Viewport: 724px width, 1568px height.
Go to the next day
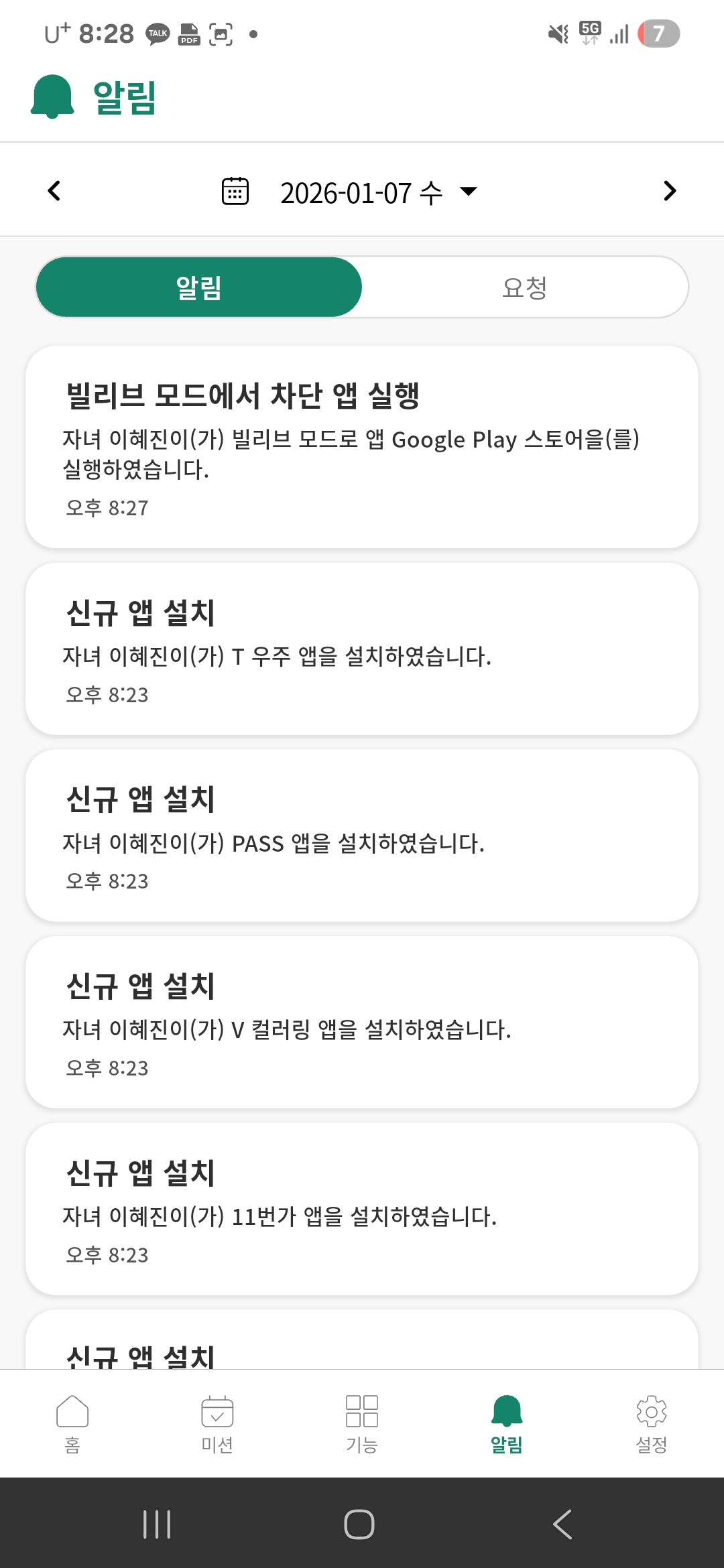669,191
